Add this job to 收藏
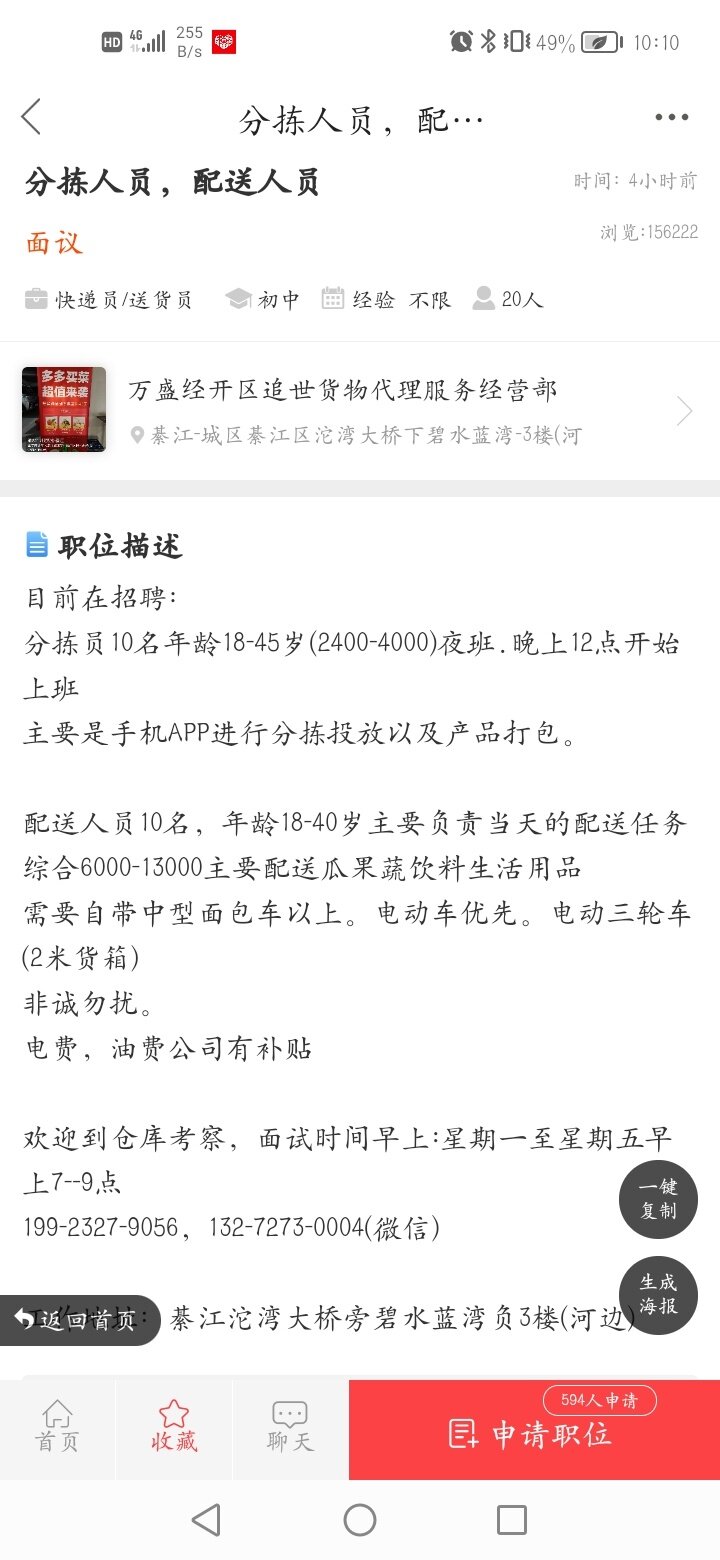720x1560 pixels. coord(174,1428)
